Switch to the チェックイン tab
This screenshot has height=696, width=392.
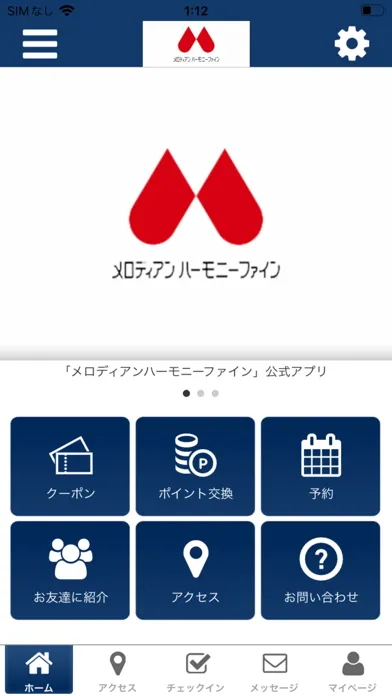(196, 670)
